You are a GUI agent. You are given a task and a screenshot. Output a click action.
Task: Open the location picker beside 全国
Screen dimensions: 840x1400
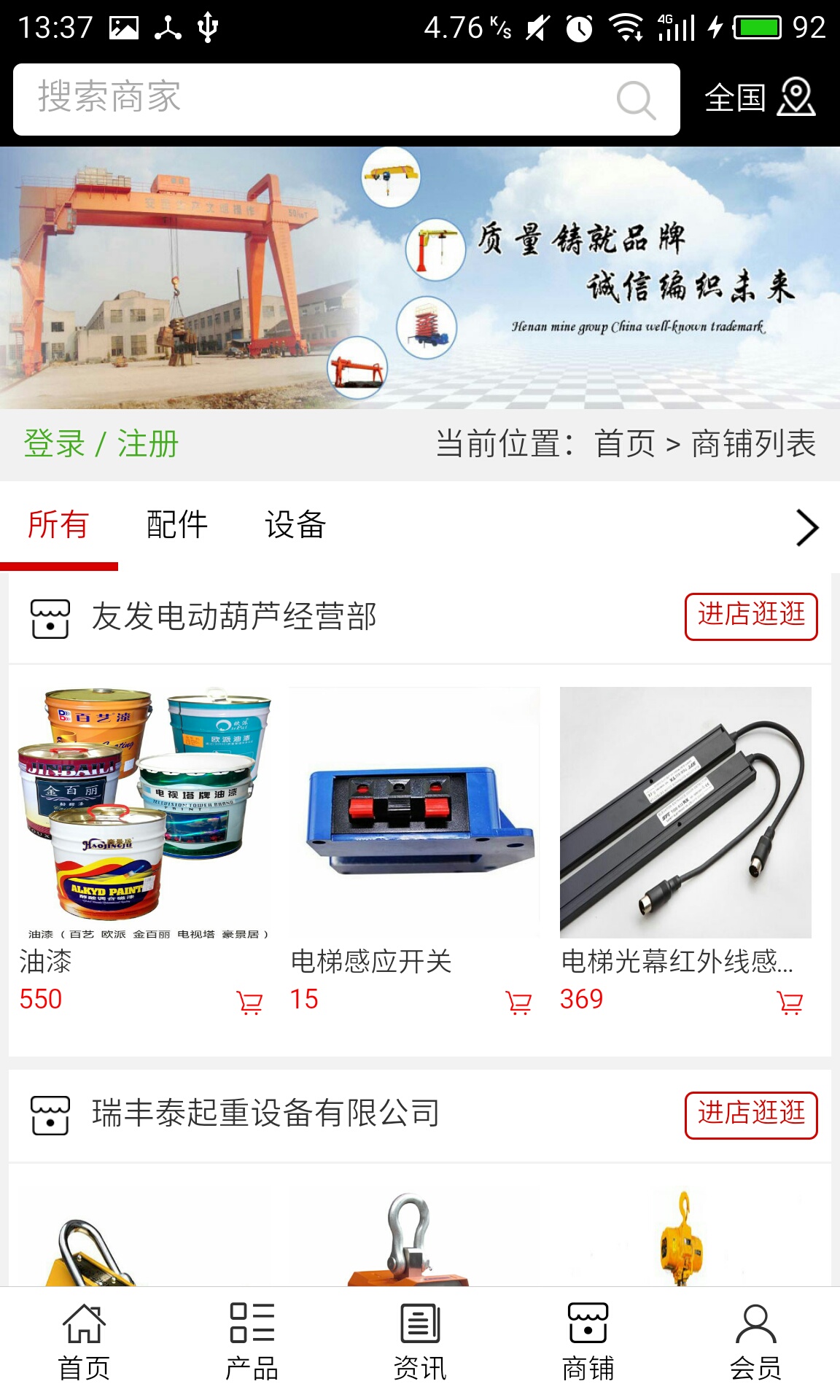(796, 100)
